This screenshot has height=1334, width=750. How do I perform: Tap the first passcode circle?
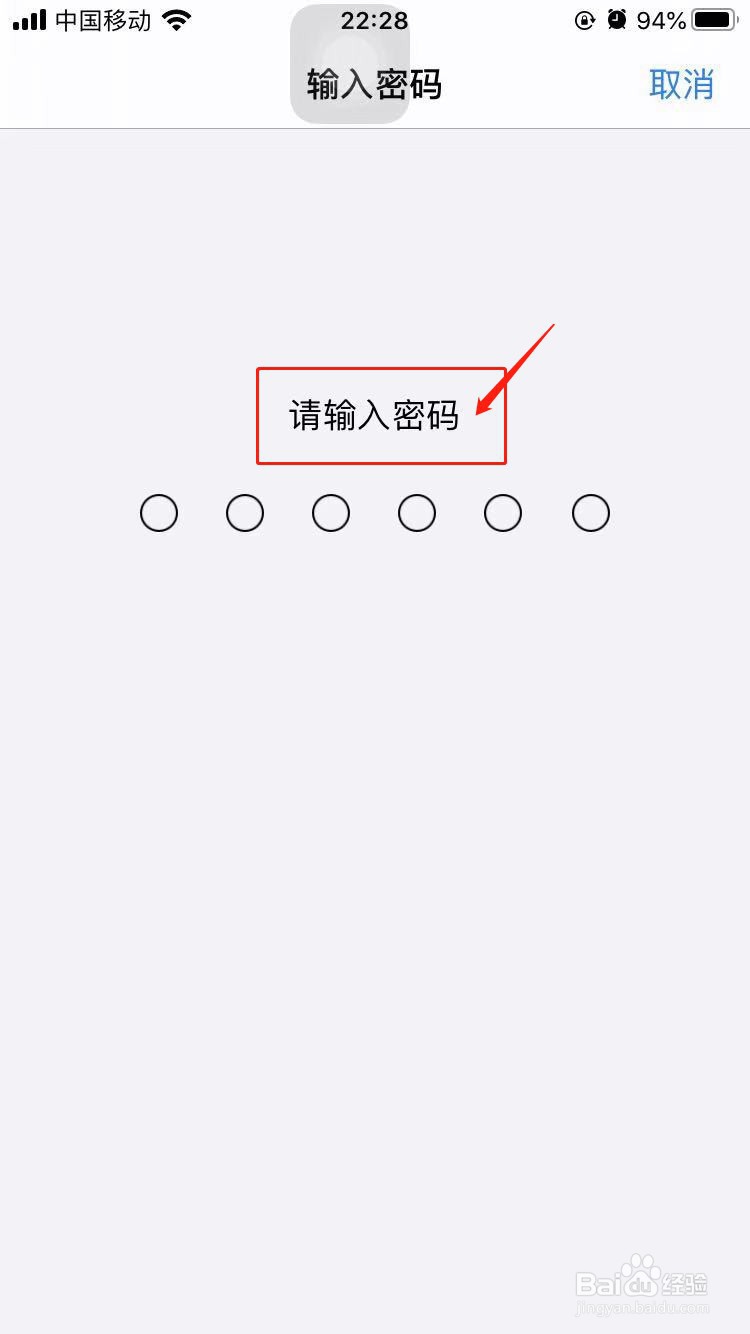tap(159, 512)
